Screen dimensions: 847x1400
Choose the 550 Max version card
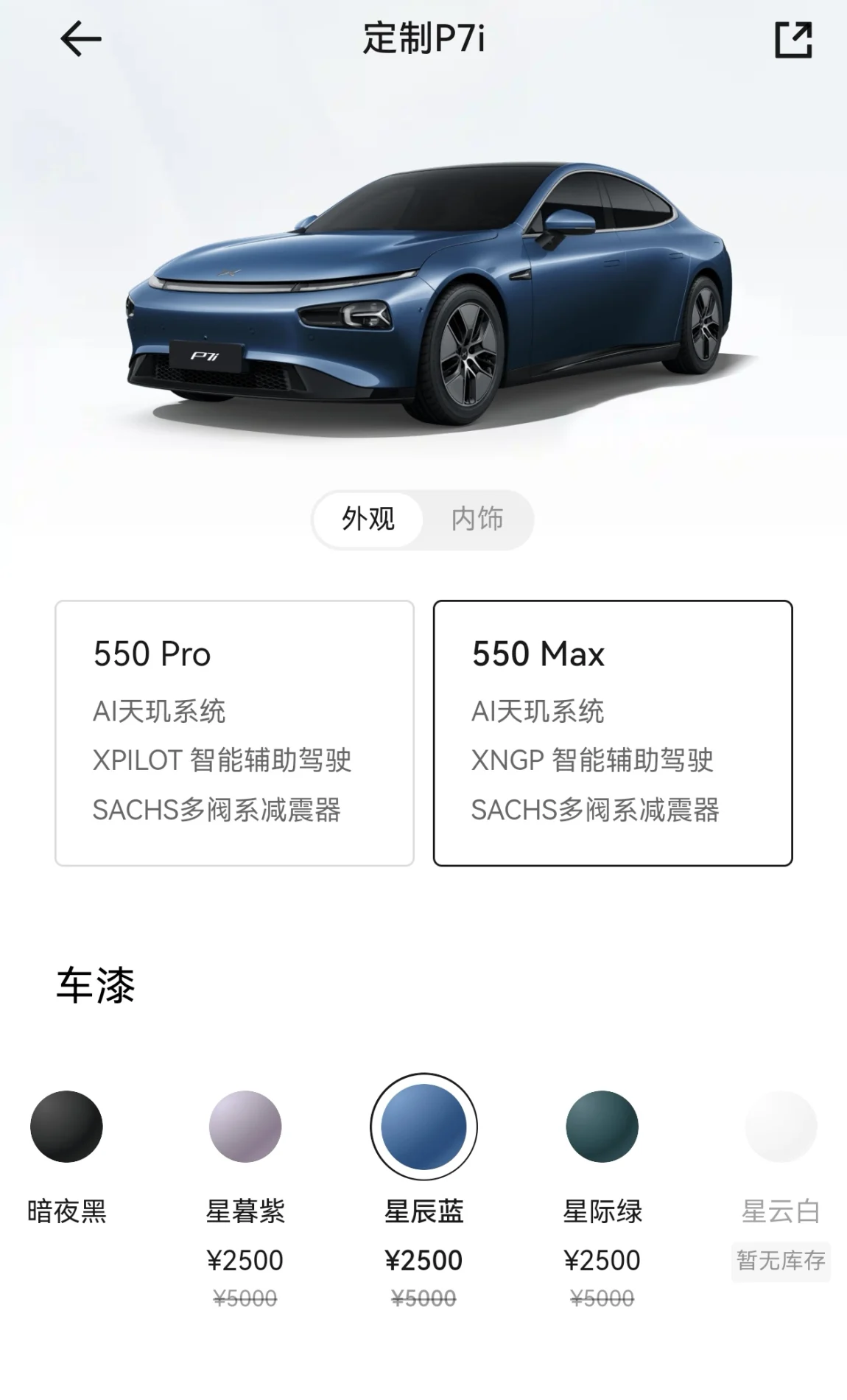tap(613, 732)
